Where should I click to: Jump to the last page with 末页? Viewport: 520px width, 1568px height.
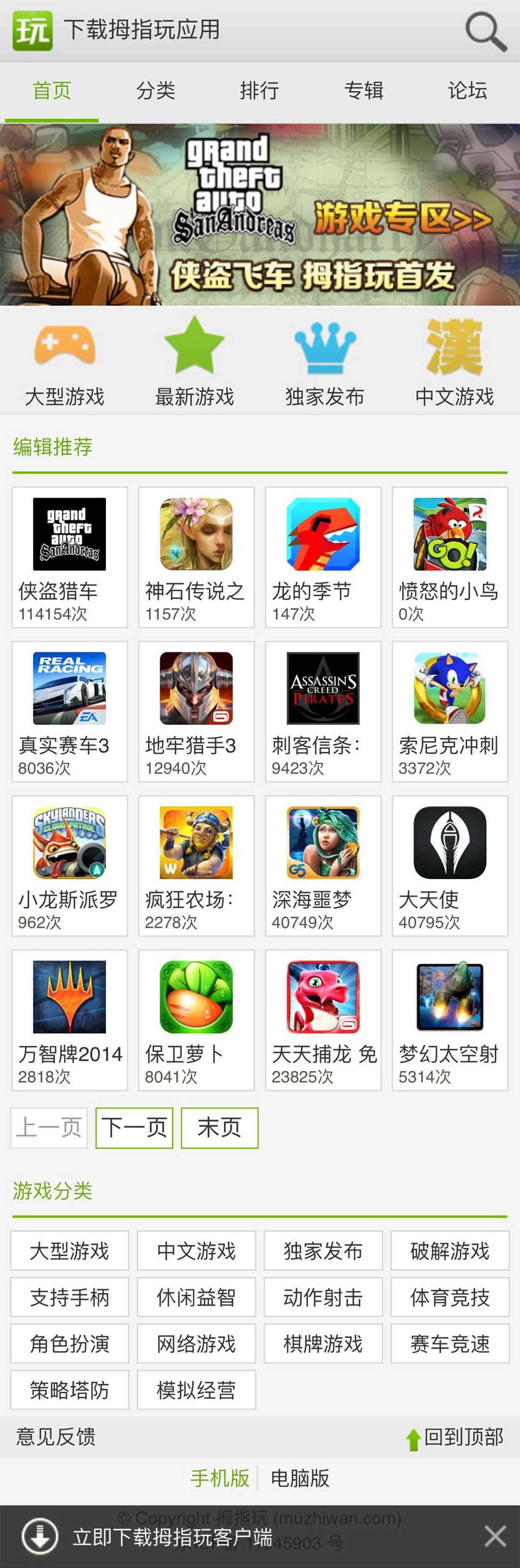(x=220, y=1128)
